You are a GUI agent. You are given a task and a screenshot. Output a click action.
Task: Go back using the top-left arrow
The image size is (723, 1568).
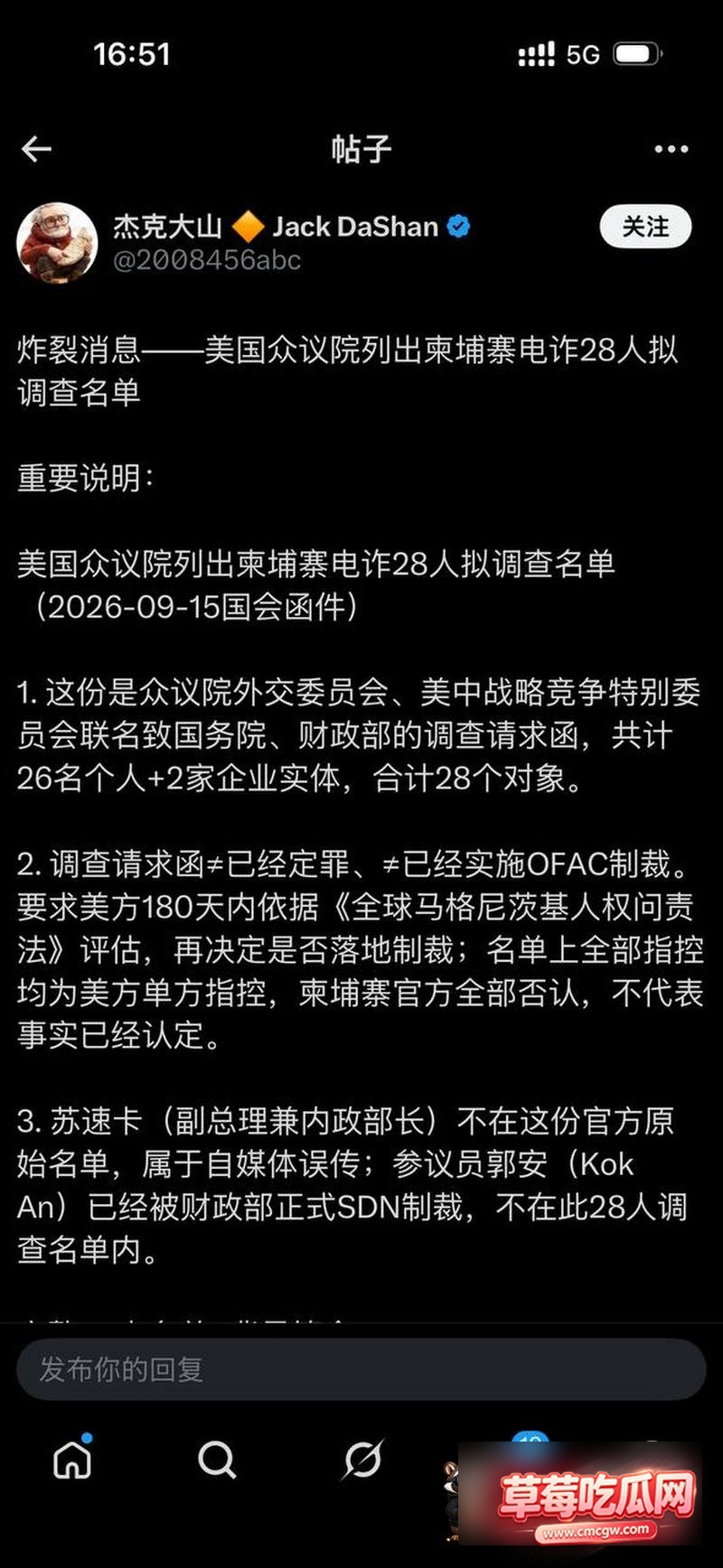pyautogui.click(x=36, y=149)
